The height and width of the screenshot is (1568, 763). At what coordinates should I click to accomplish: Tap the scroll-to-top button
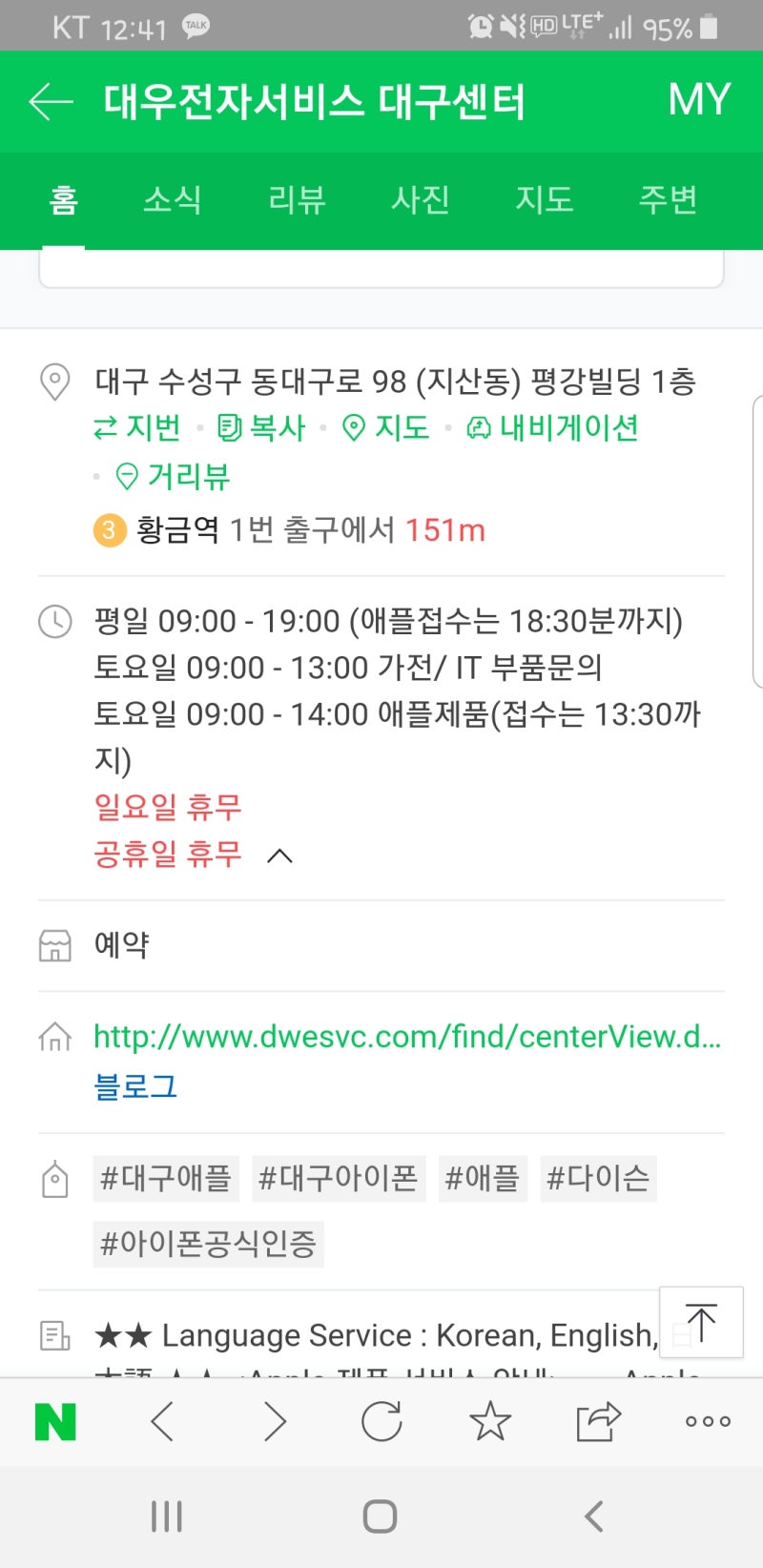point(701,1322)
